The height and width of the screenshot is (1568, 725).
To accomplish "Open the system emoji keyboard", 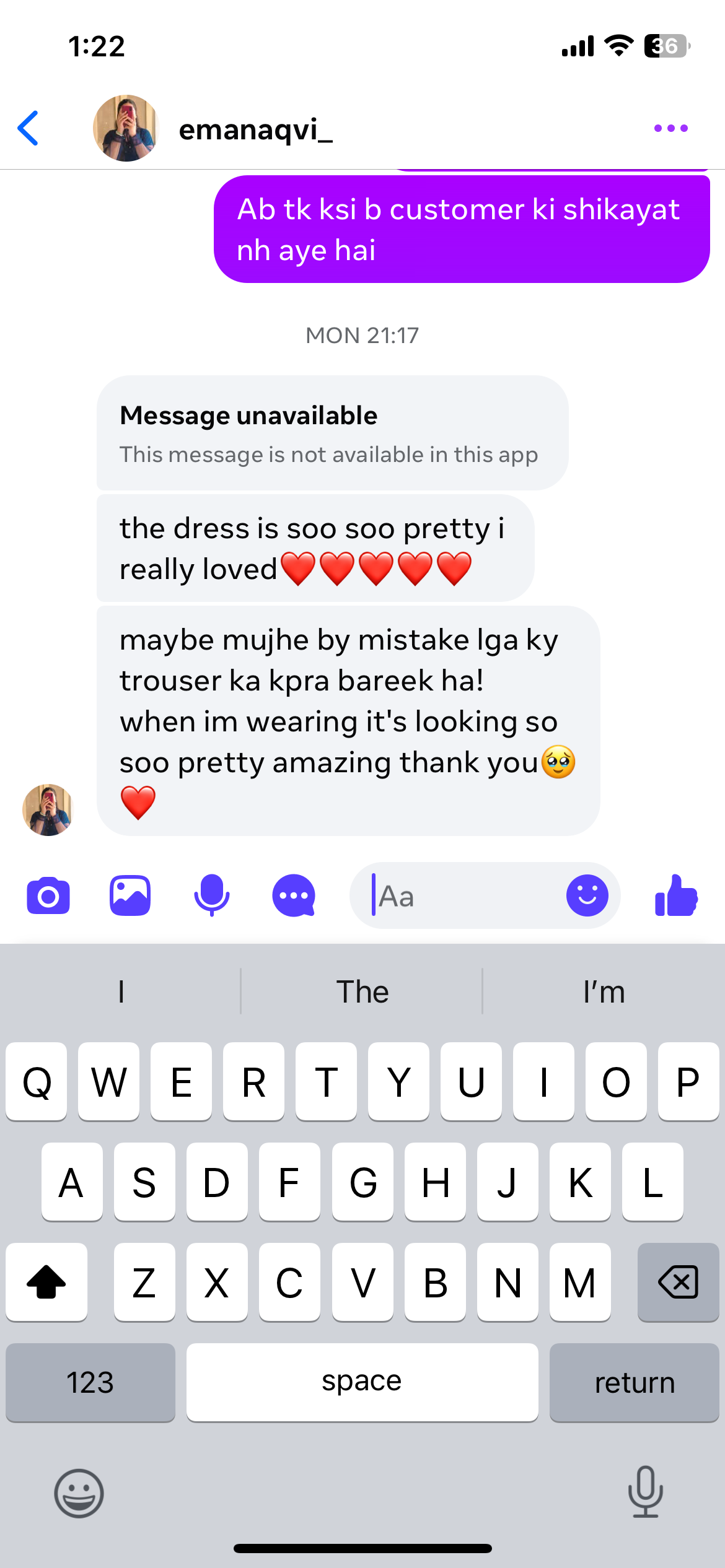I will pos(79,1493).
